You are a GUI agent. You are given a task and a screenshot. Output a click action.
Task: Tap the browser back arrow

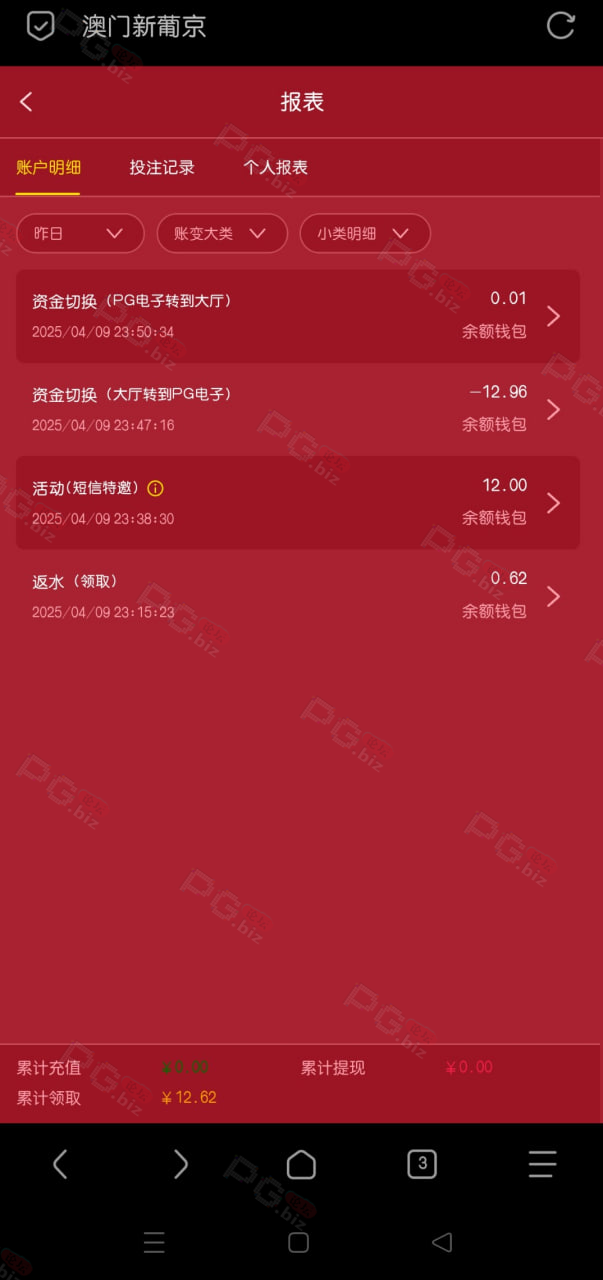(x=60, y=1163)
